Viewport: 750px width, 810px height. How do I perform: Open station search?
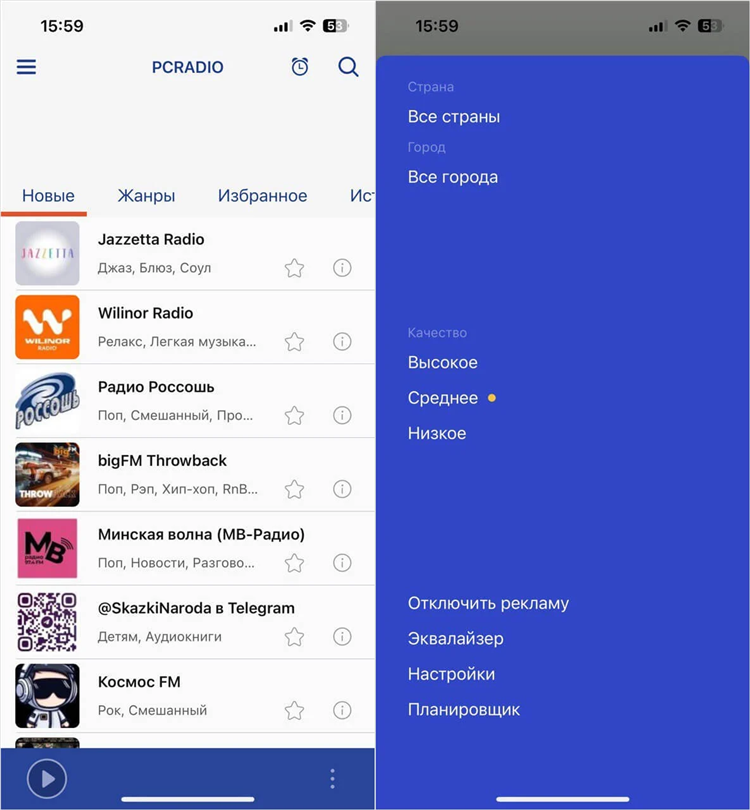click(x=348, y=67)
